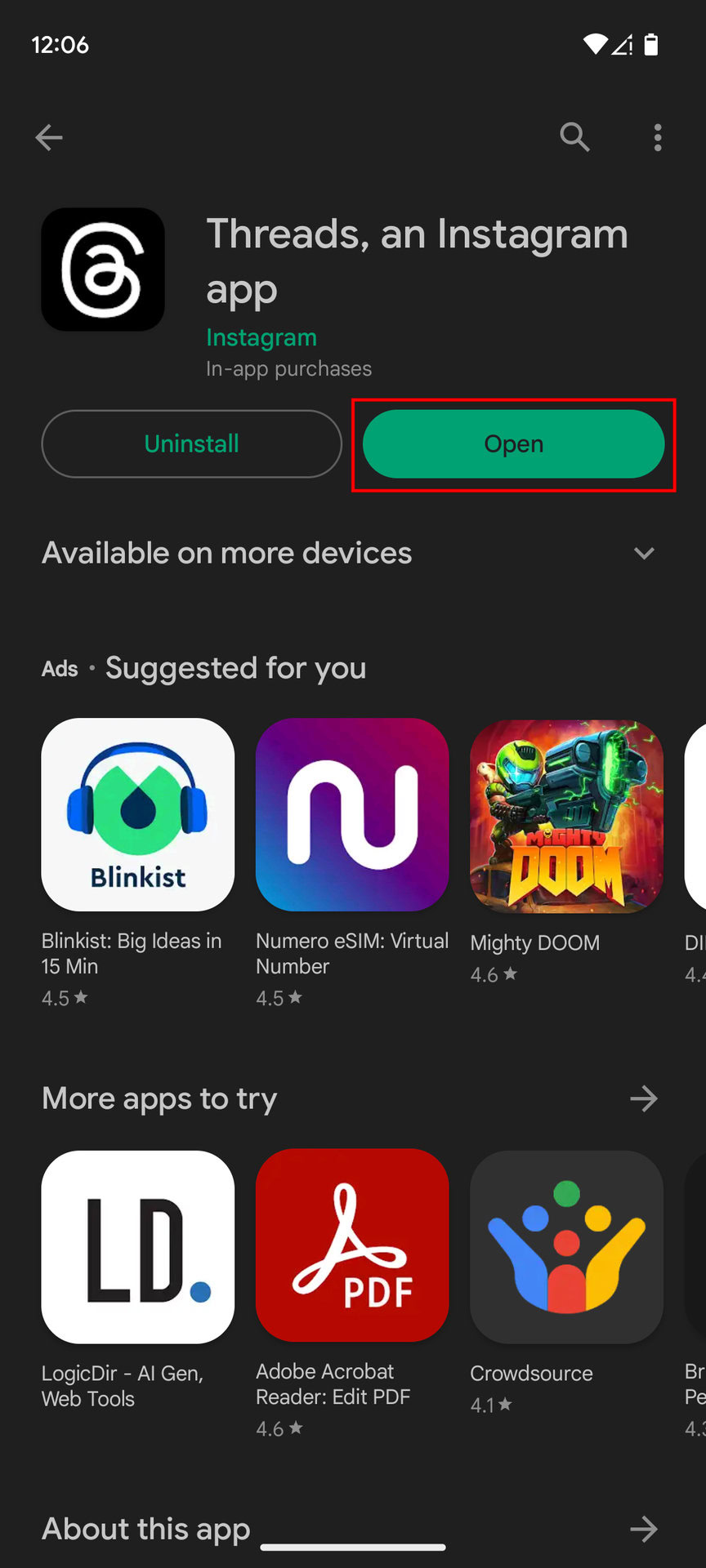Open the search icon
Image resolution: width=706 pixels, height=1568 pixels.
pos(574,137)
